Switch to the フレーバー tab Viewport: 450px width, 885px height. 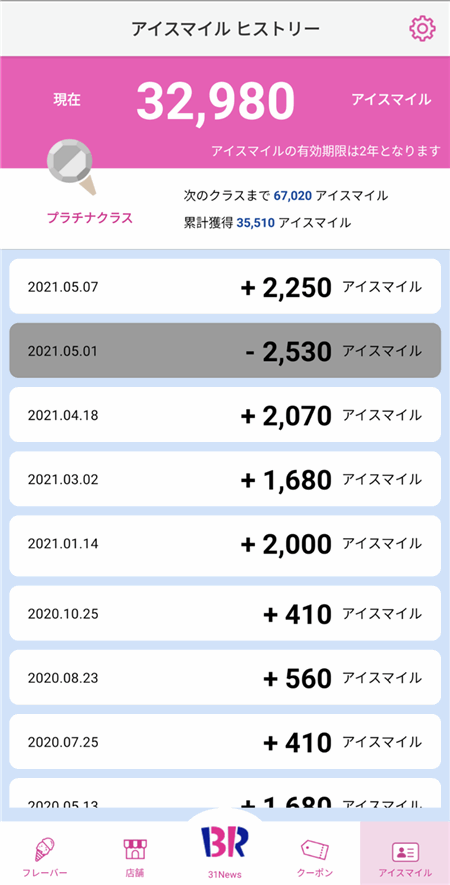45,854
